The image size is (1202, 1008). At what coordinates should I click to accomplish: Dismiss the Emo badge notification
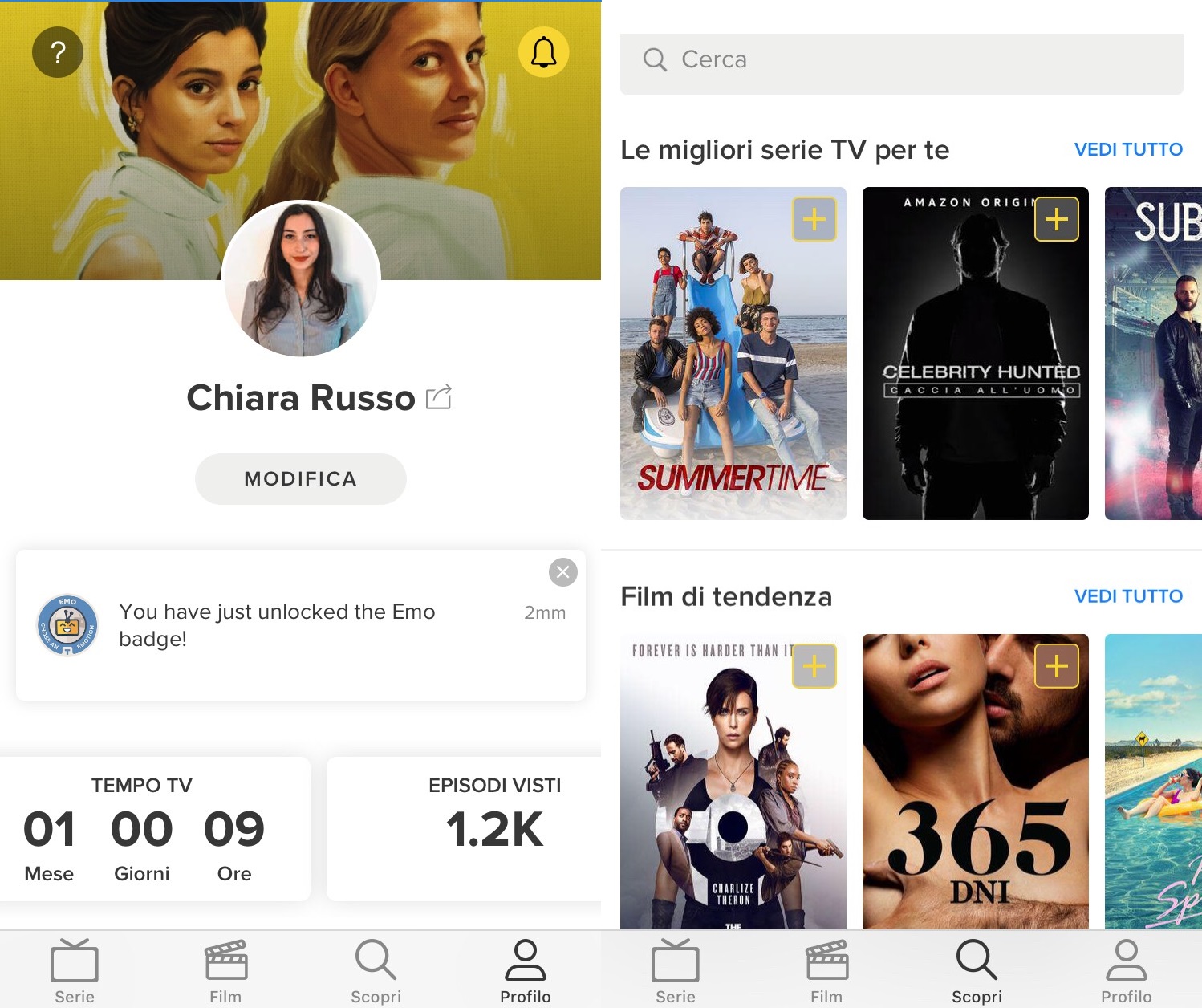click(562, 572)
